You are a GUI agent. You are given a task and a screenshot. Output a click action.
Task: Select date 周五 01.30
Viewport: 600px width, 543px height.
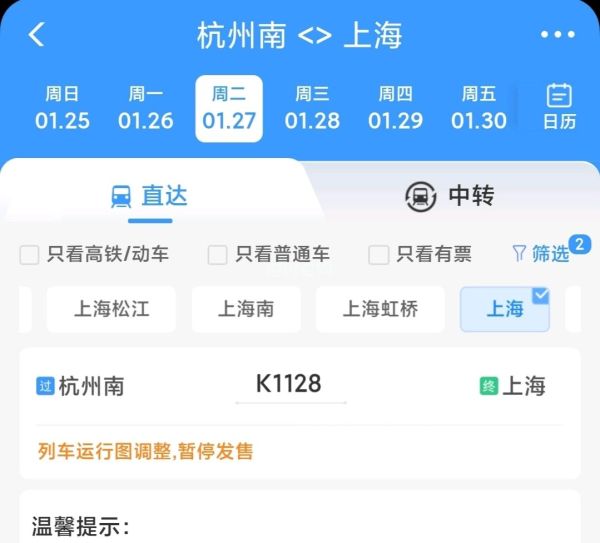(x=479, y=108)
